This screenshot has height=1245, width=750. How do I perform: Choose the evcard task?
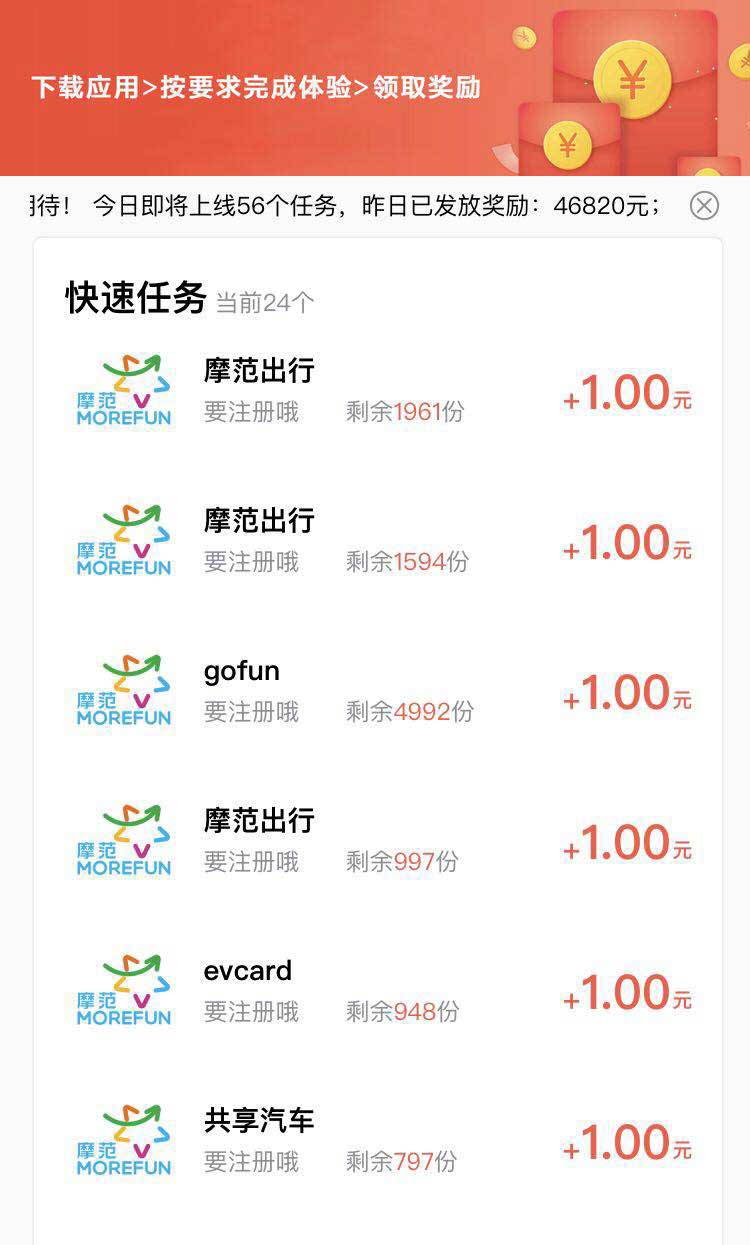377,991
